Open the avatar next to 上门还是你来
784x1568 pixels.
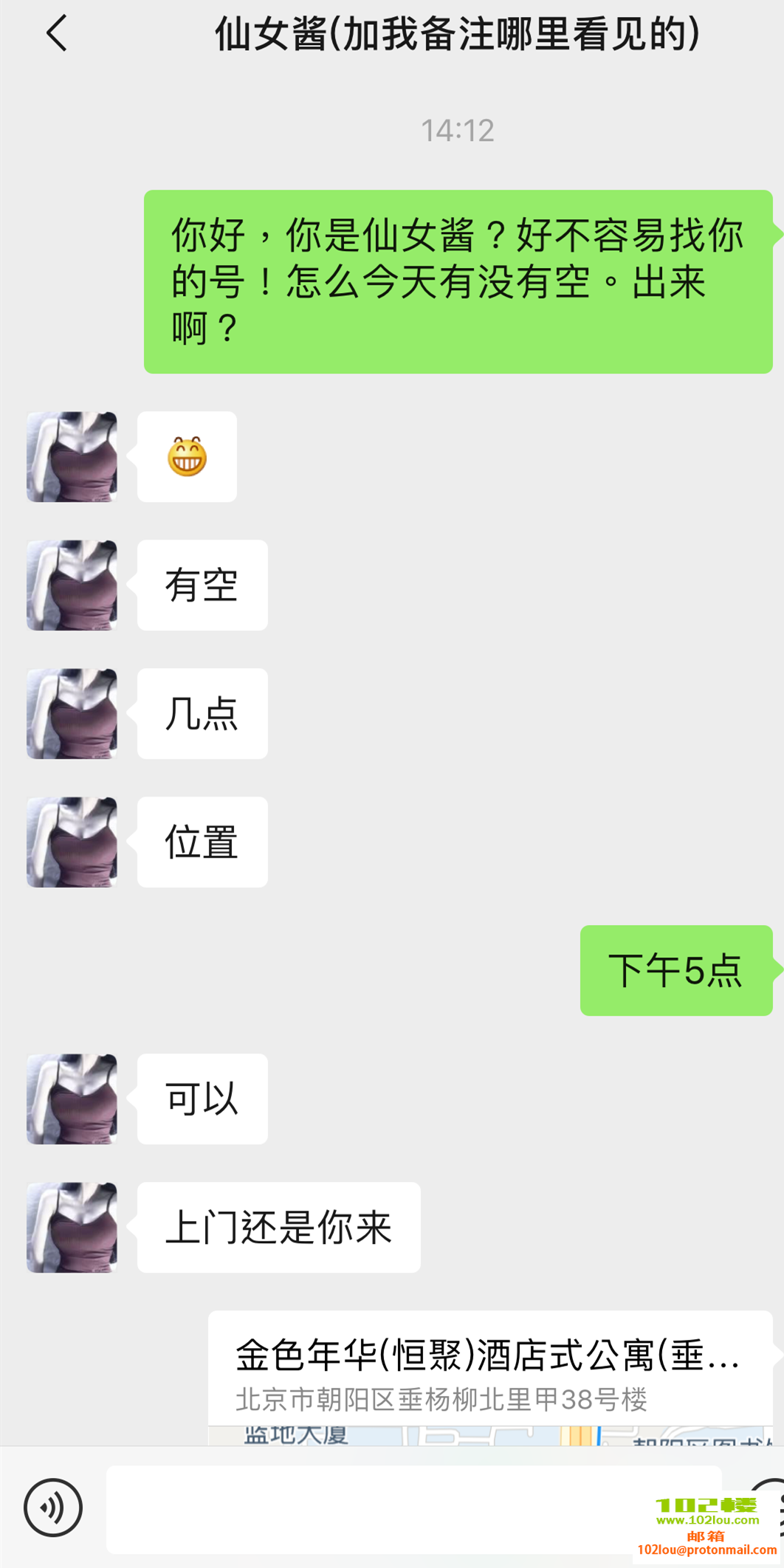71,1228
